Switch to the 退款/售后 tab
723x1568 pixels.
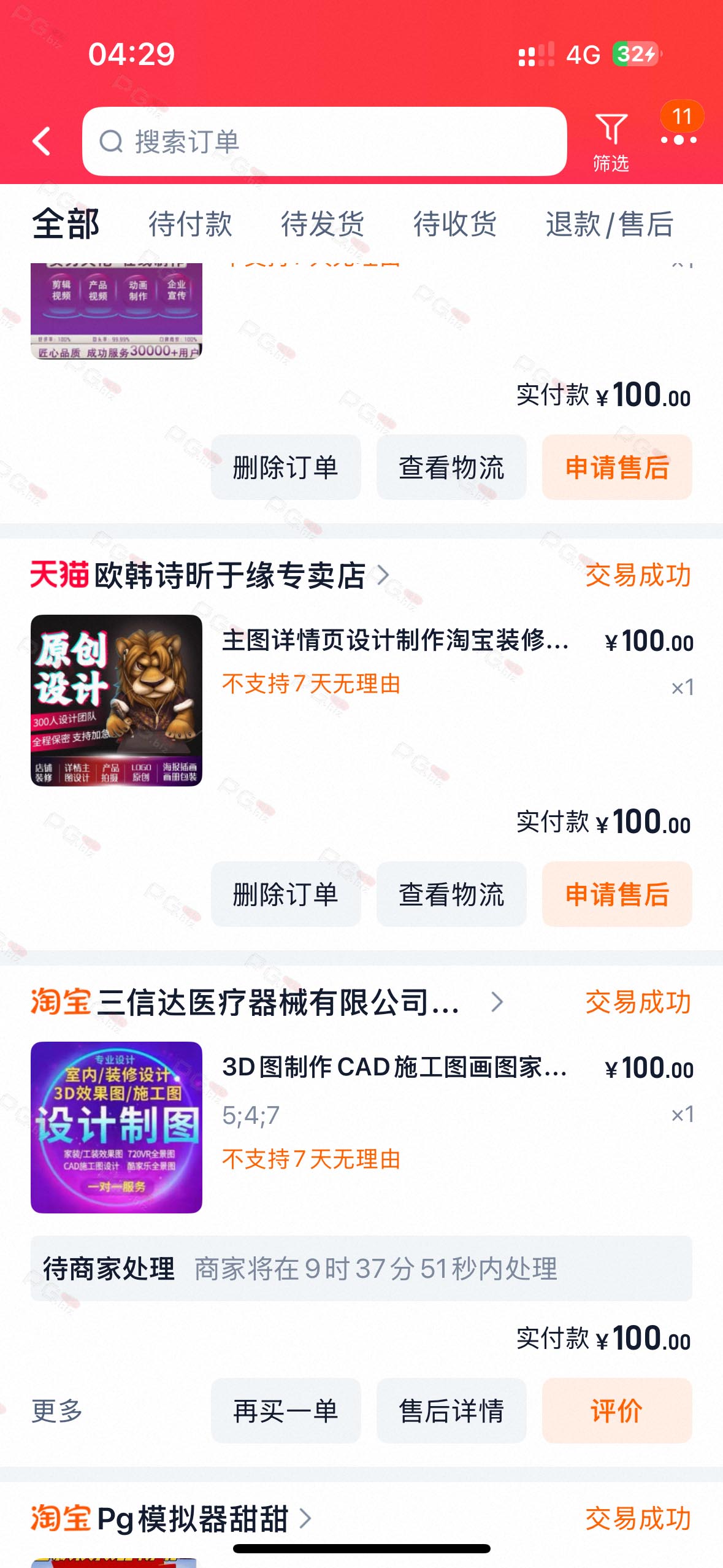(x=610, y=224)
